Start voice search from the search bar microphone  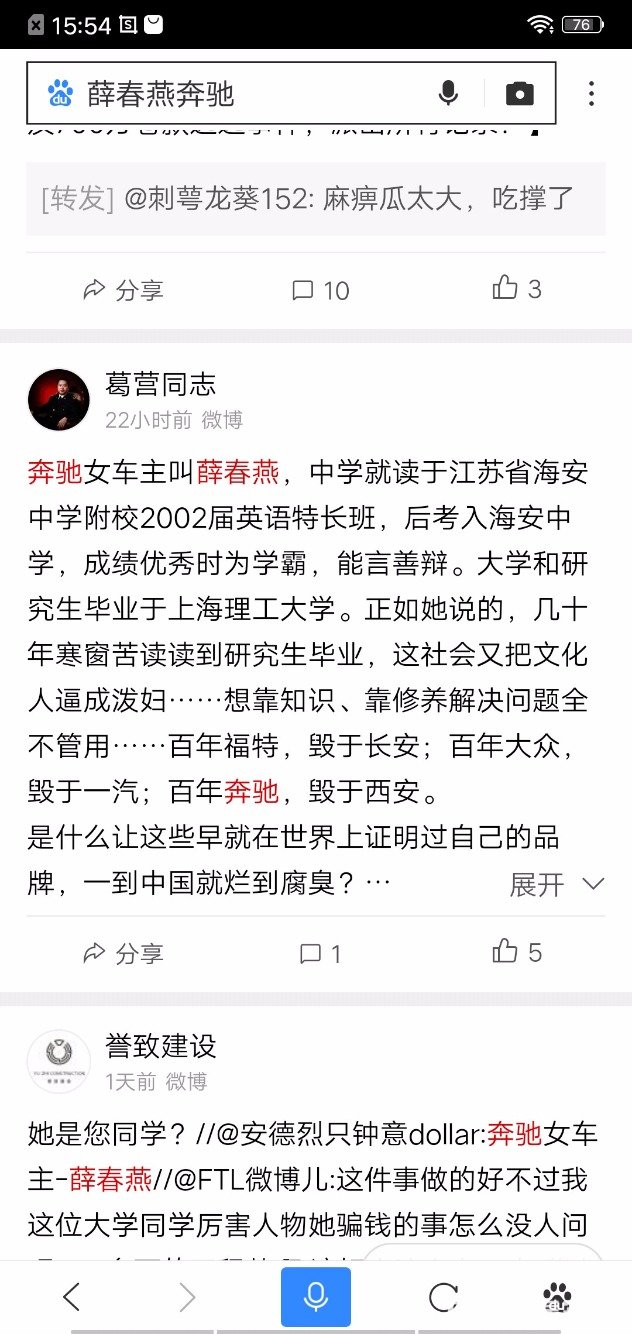pyautogui.click(x=448, y=94)
